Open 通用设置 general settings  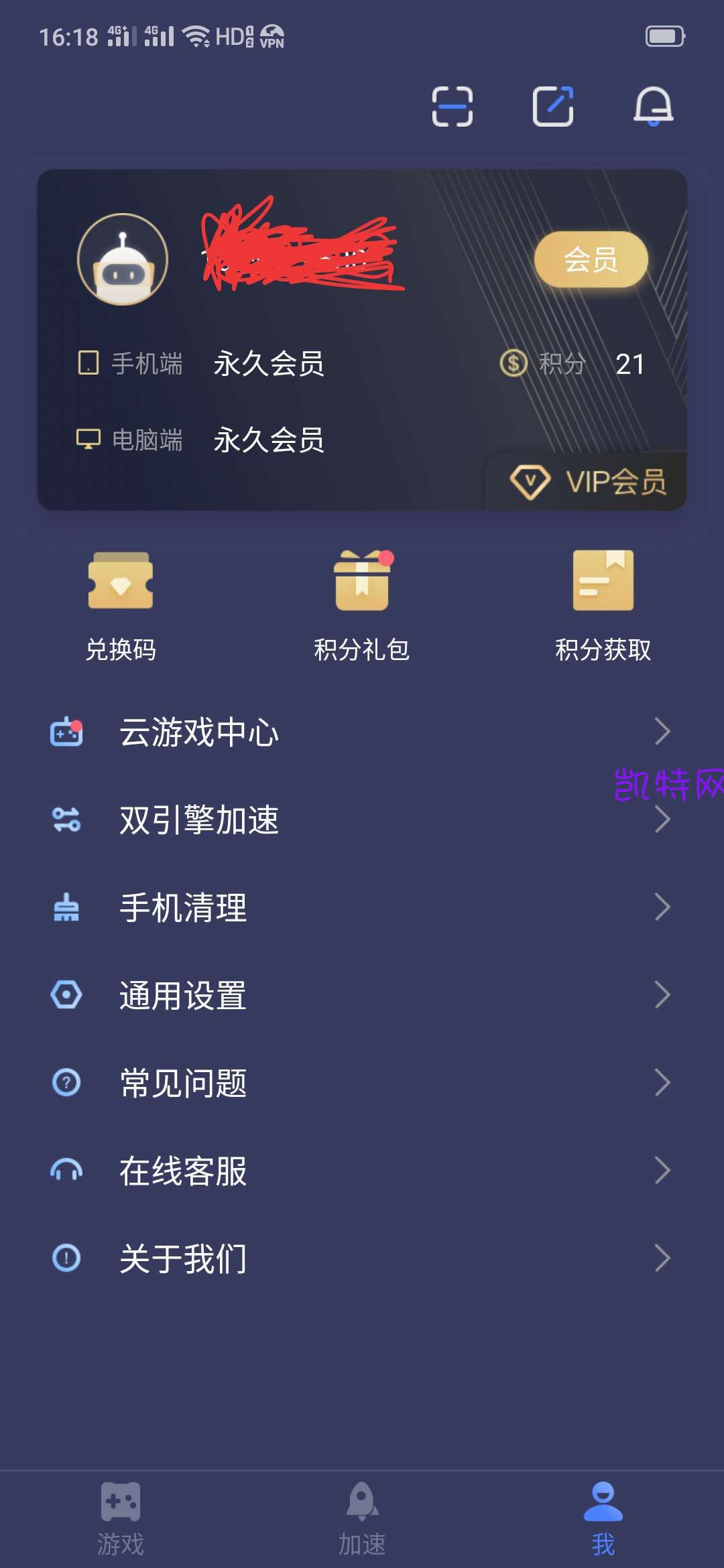coord(181,996)
